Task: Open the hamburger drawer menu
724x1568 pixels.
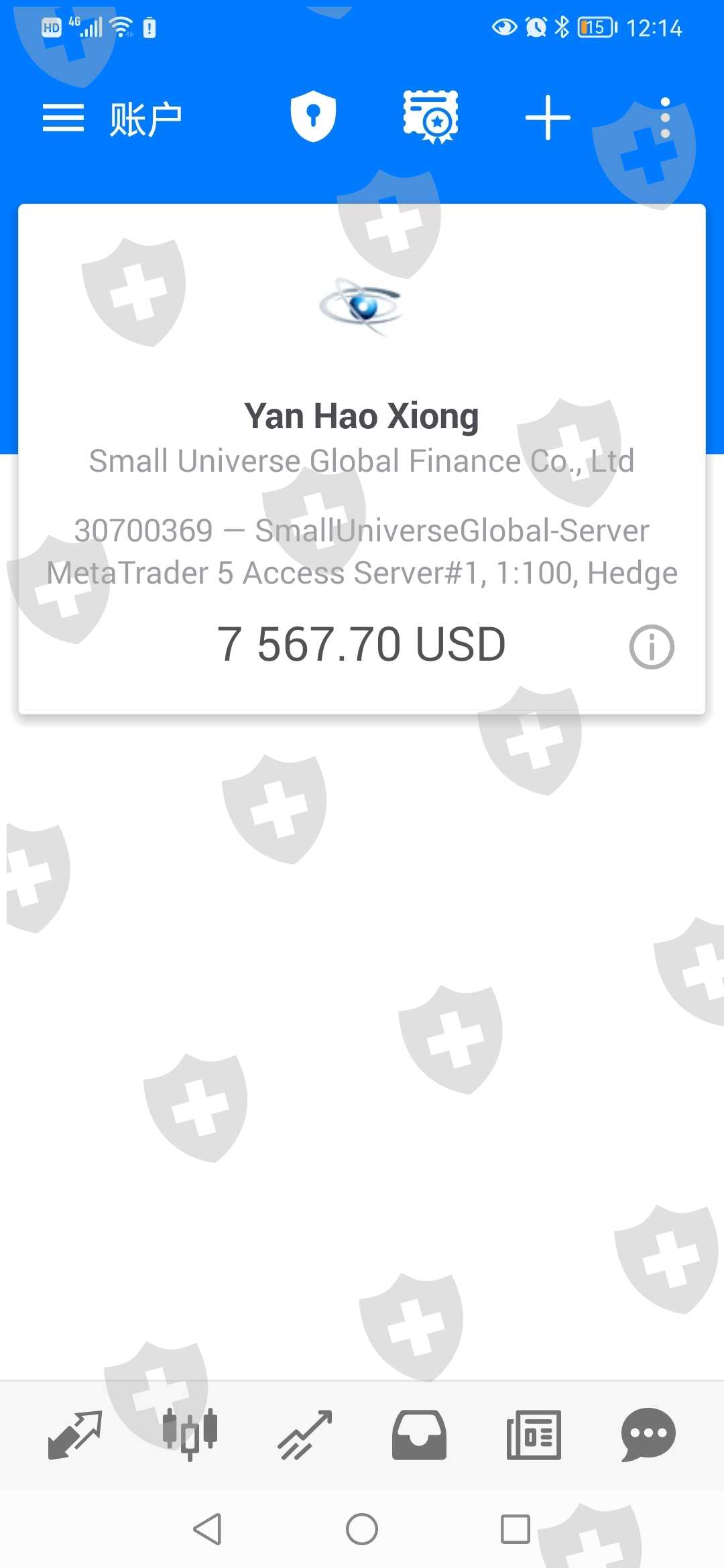Action: point(63,119)
